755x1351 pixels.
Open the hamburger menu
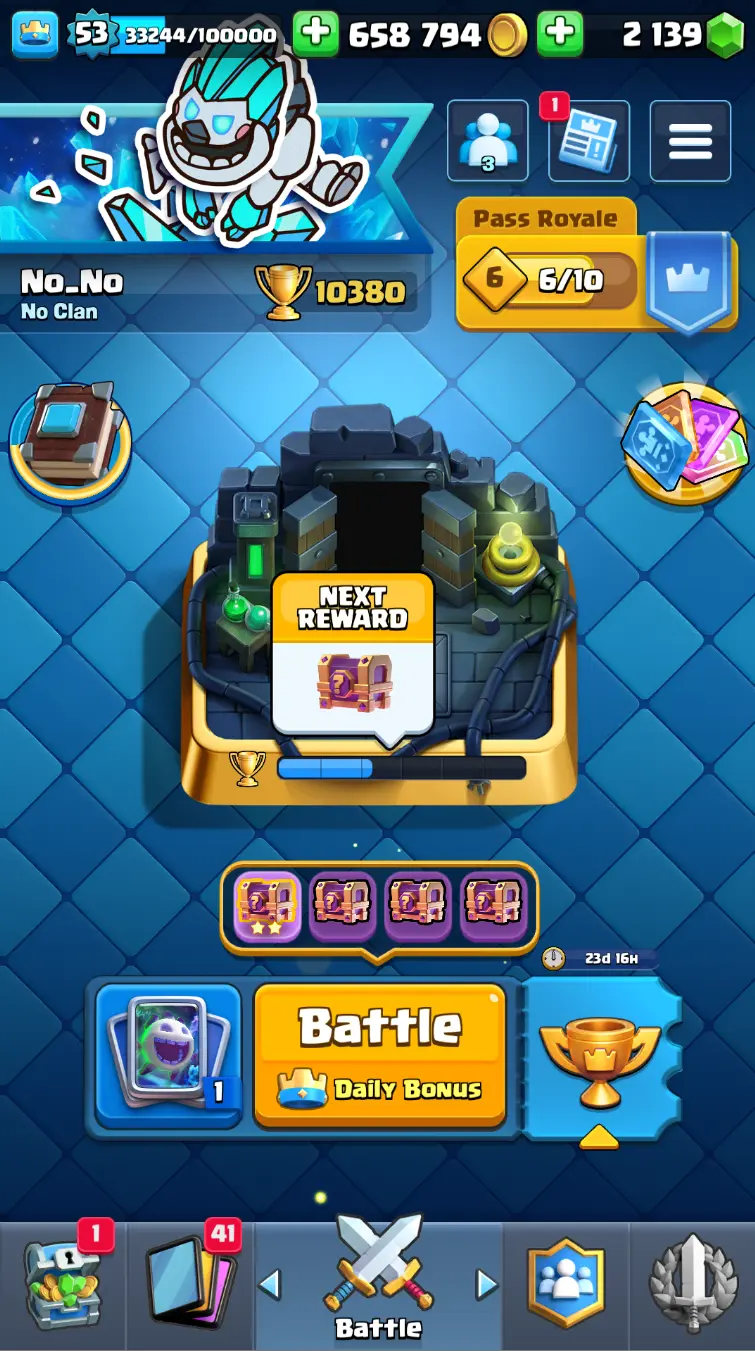[690, 141]
